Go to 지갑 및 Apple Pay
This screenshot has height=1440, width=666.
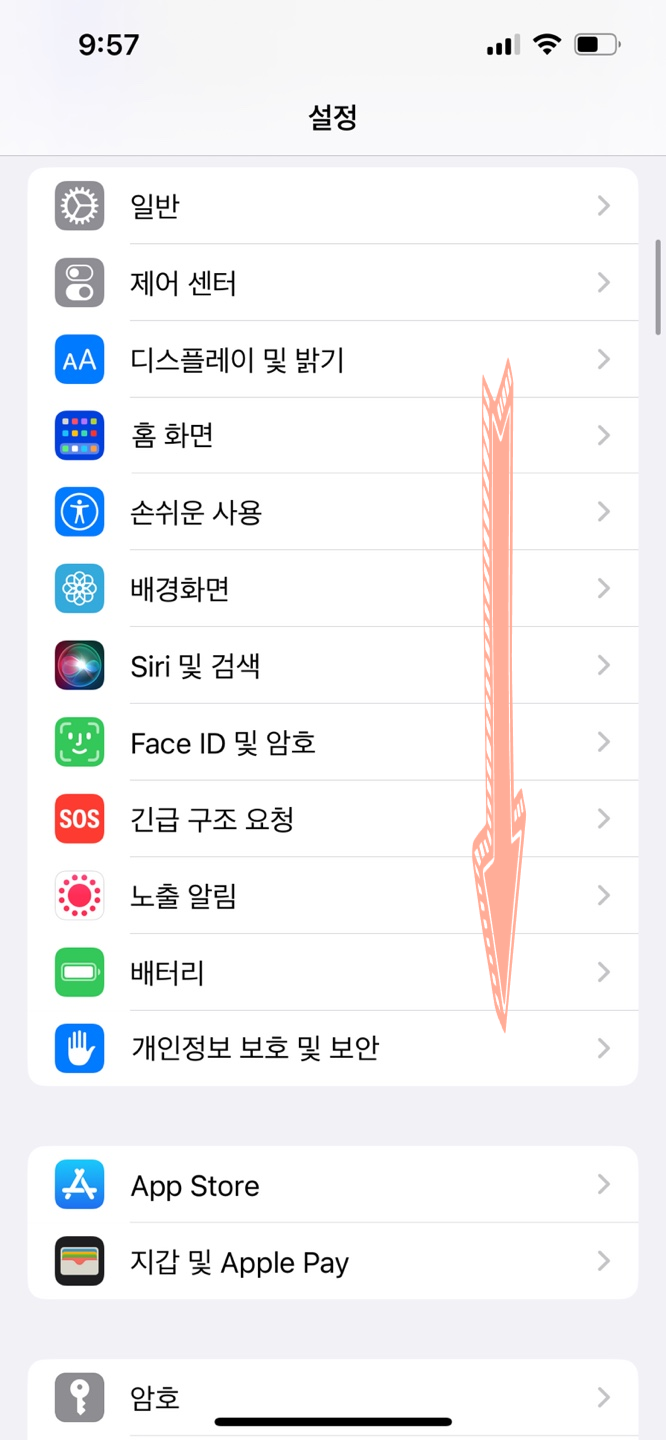(333, 1262)
